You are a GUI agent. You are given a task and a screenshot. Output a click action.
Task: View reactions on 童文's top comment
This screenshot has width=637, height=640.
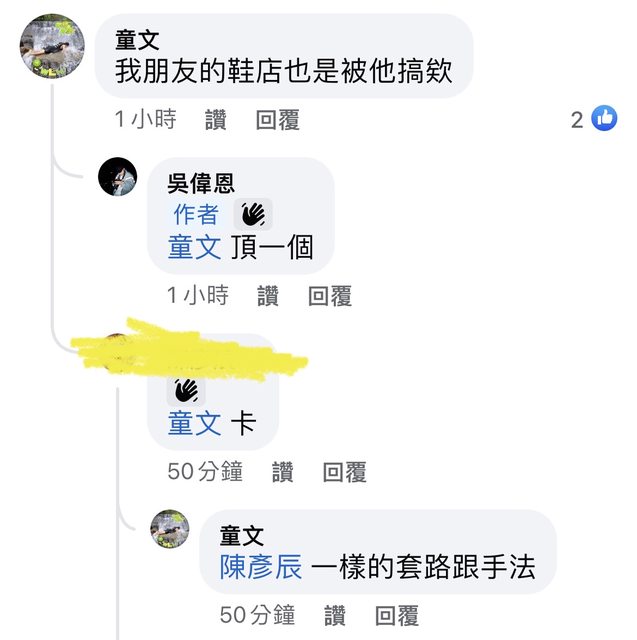click(x=593, y=119)
